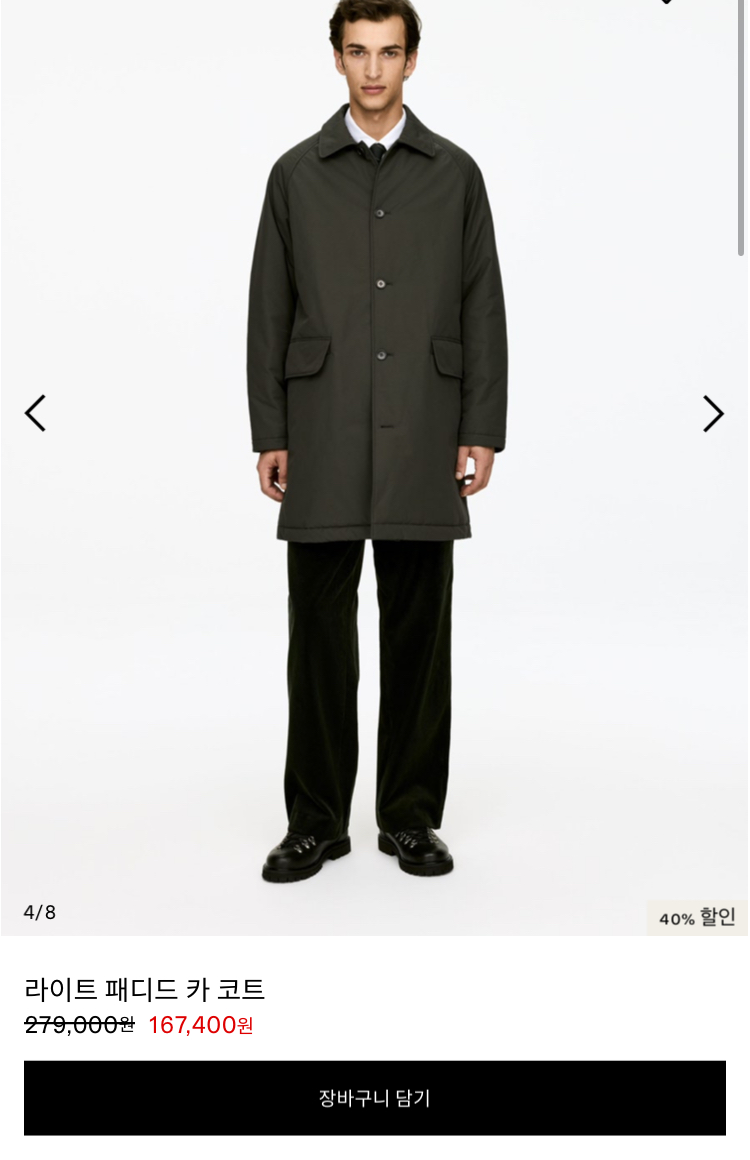Tap the 장바구니 담기 button
Image resolution: width=750 pixels, height=1160 pixels.
click(x=375, y=1097)
